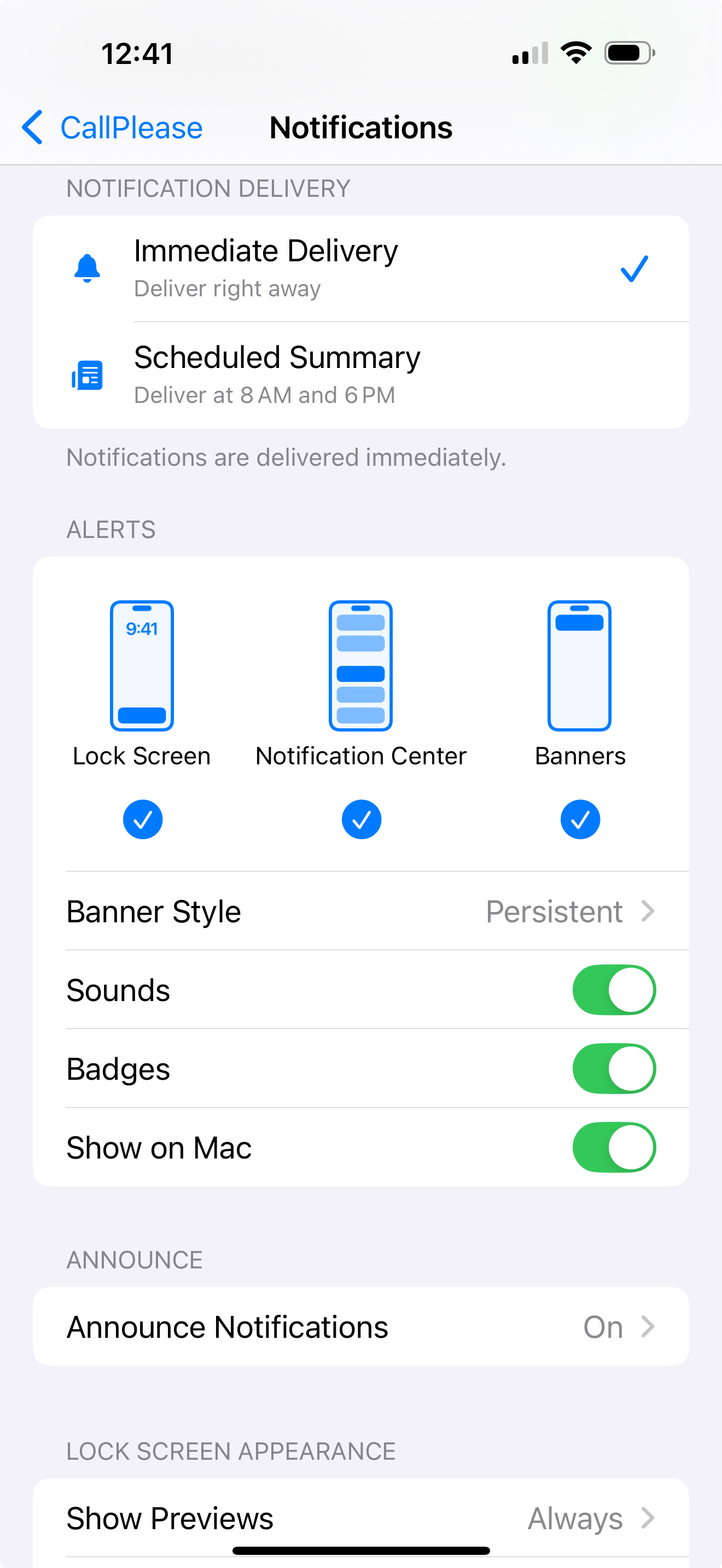Select the Immediate Delivery bell icon
This screenshot has height=1568, width=722.
(x=87, y=268)
